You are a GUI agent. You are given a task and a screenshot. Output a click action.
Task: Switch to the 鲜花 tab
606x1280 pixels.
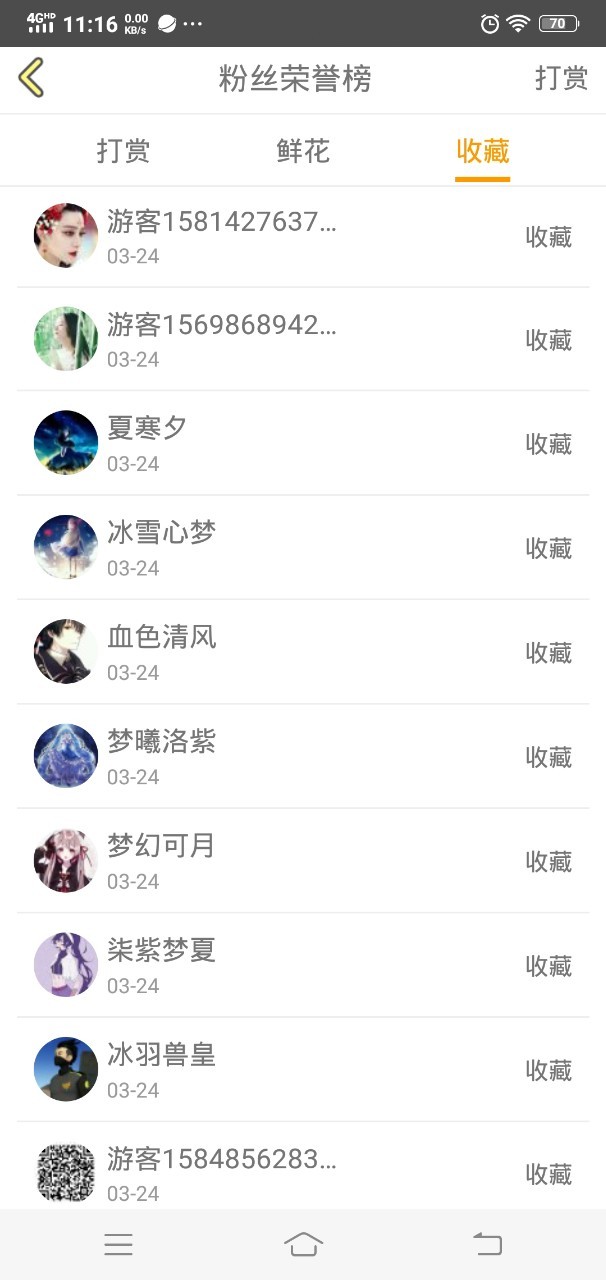303,151
